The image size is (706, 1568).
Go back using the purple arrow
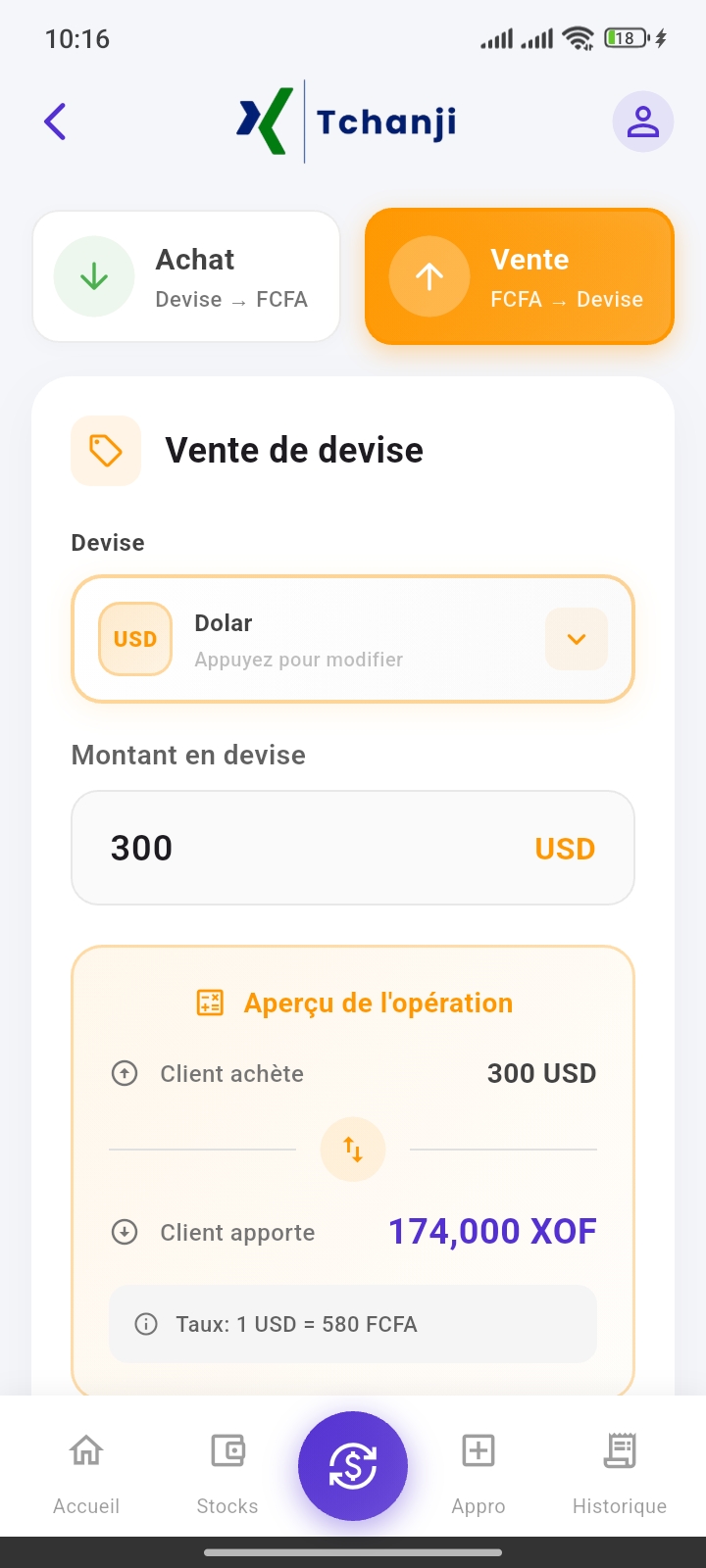[56, 122]
